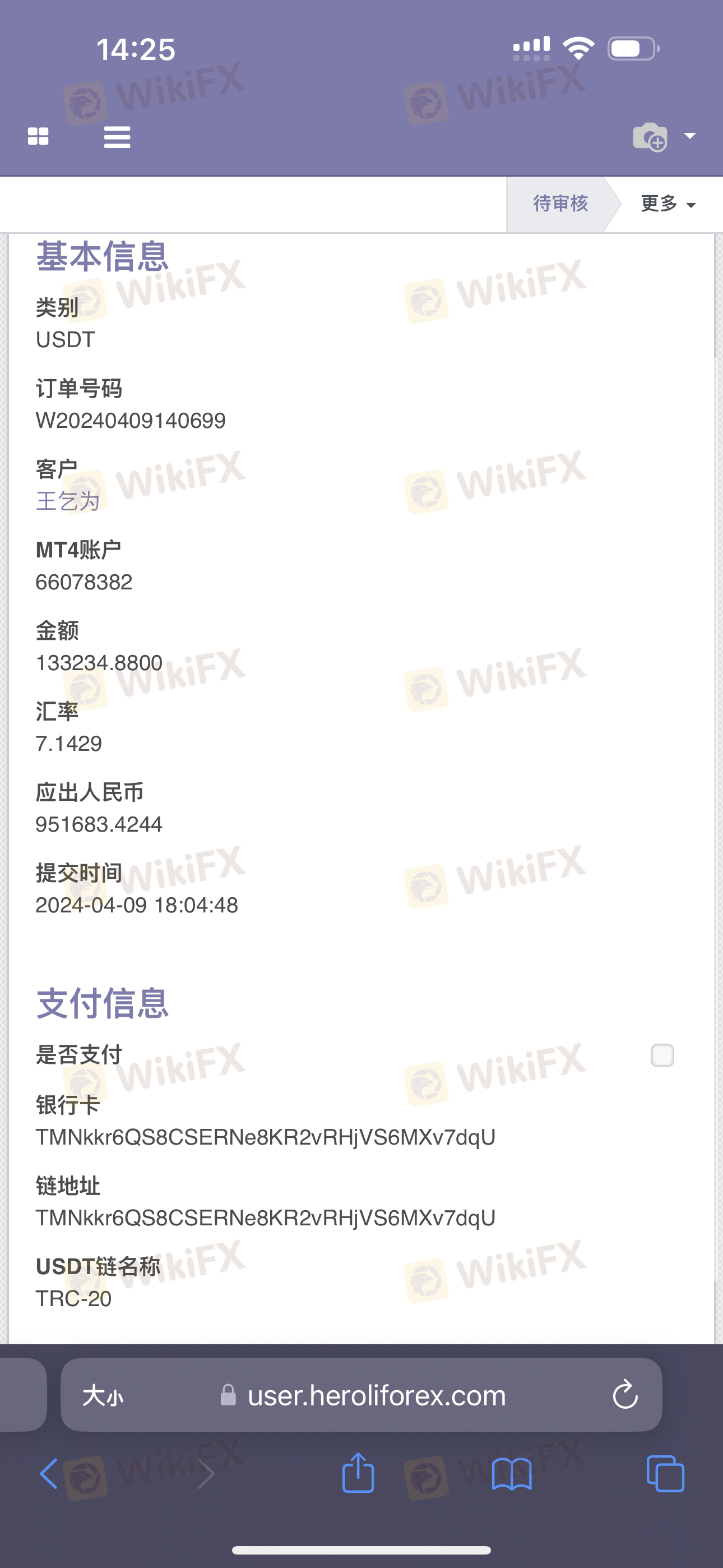Open Safari bookmarks
The width and height of the screenshot is (723, 1568).
512,1475
